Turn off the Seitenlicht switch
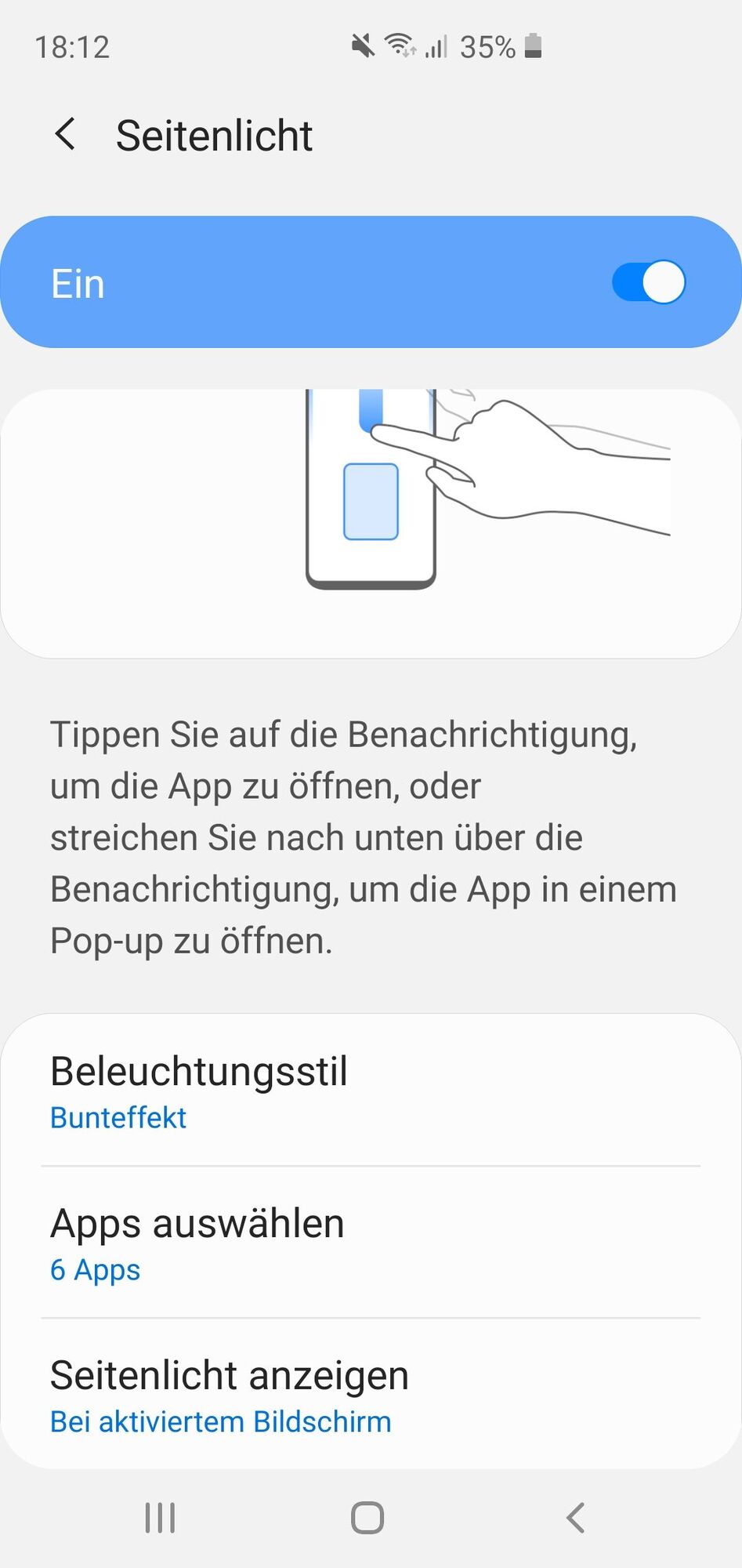The height and width of the screenshot is (1568, 742). pyautogui.click(x=648, y=282)
